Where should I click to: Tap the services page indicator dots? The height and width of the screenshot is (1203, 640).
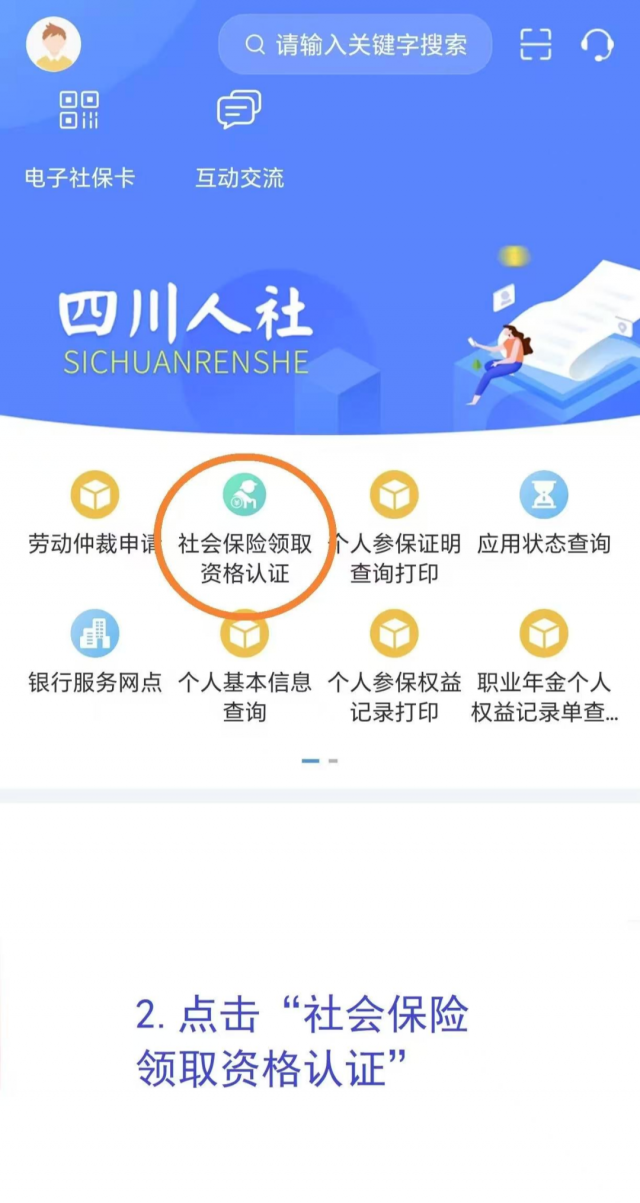click(x=320, y=761)
